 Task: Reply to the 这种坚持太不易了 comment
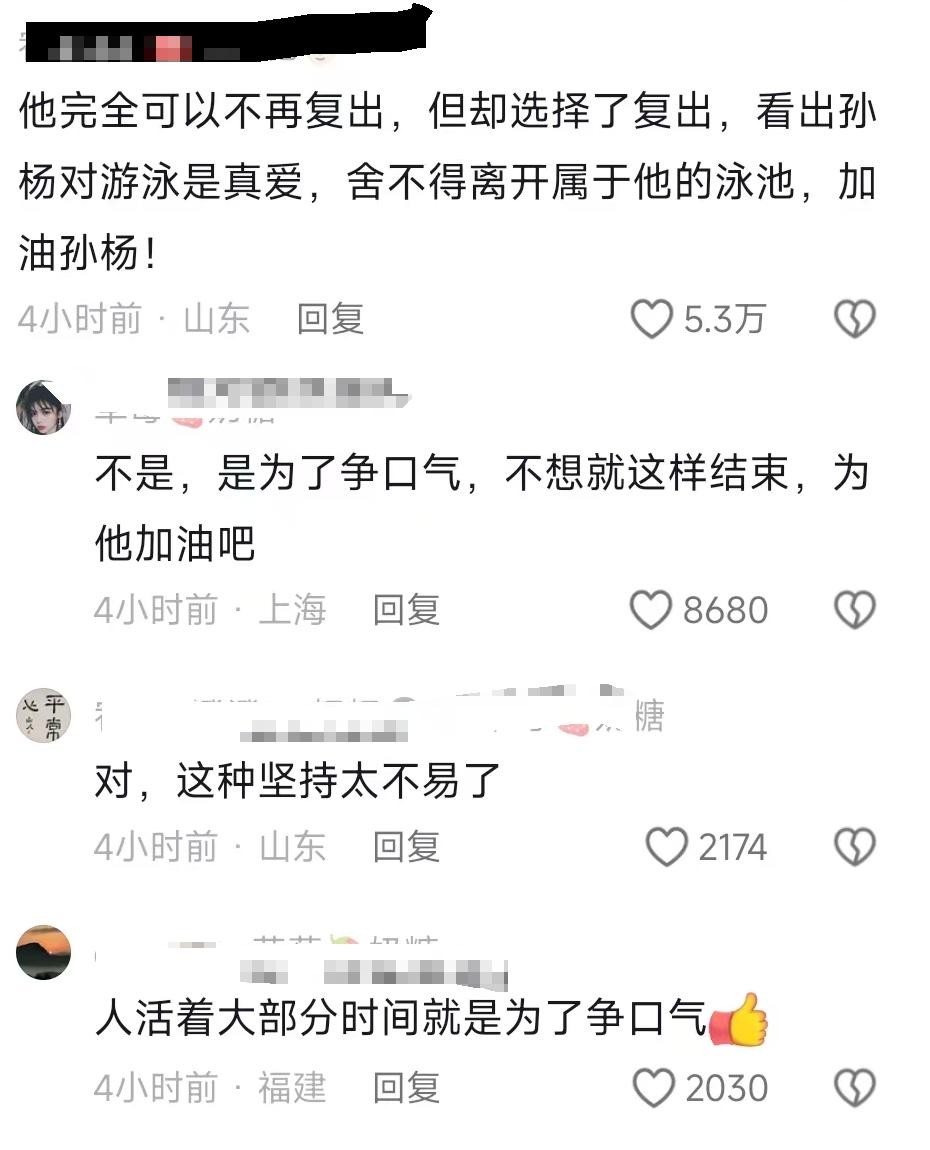click(x=406, y=848)
